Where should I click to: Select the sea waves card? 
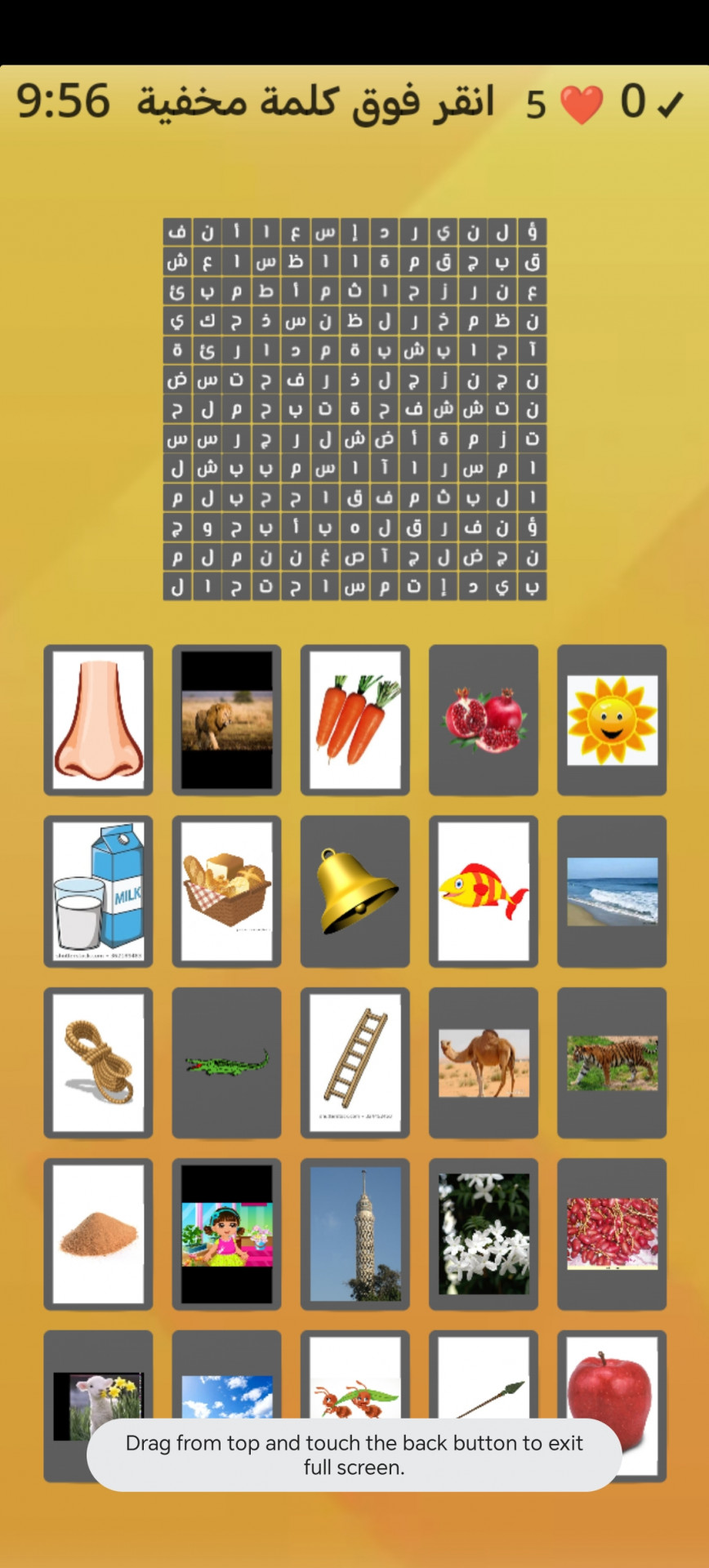click(x=611, y=891)
